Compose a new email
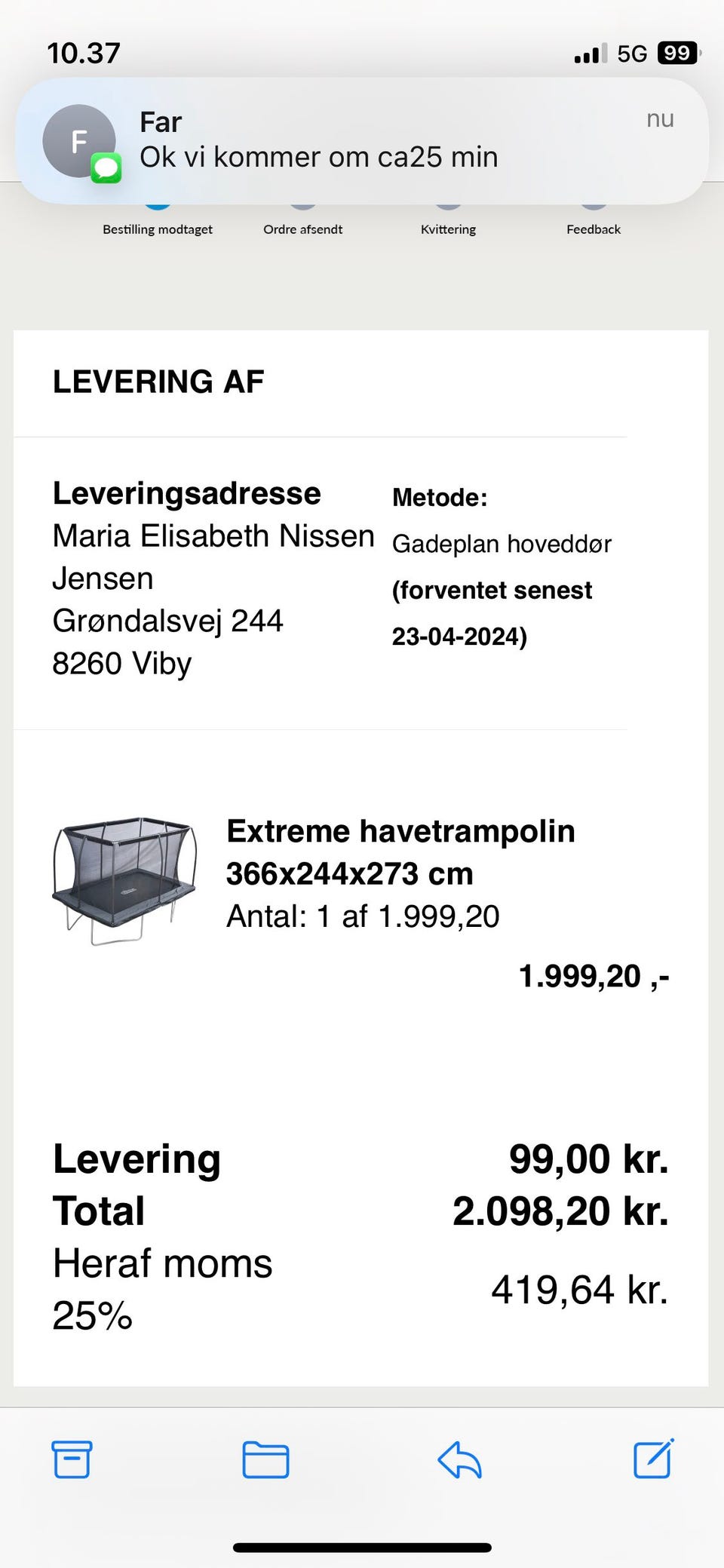Image resolution: width=724 pixels, height=1568 pixels. coord(652,1459)
